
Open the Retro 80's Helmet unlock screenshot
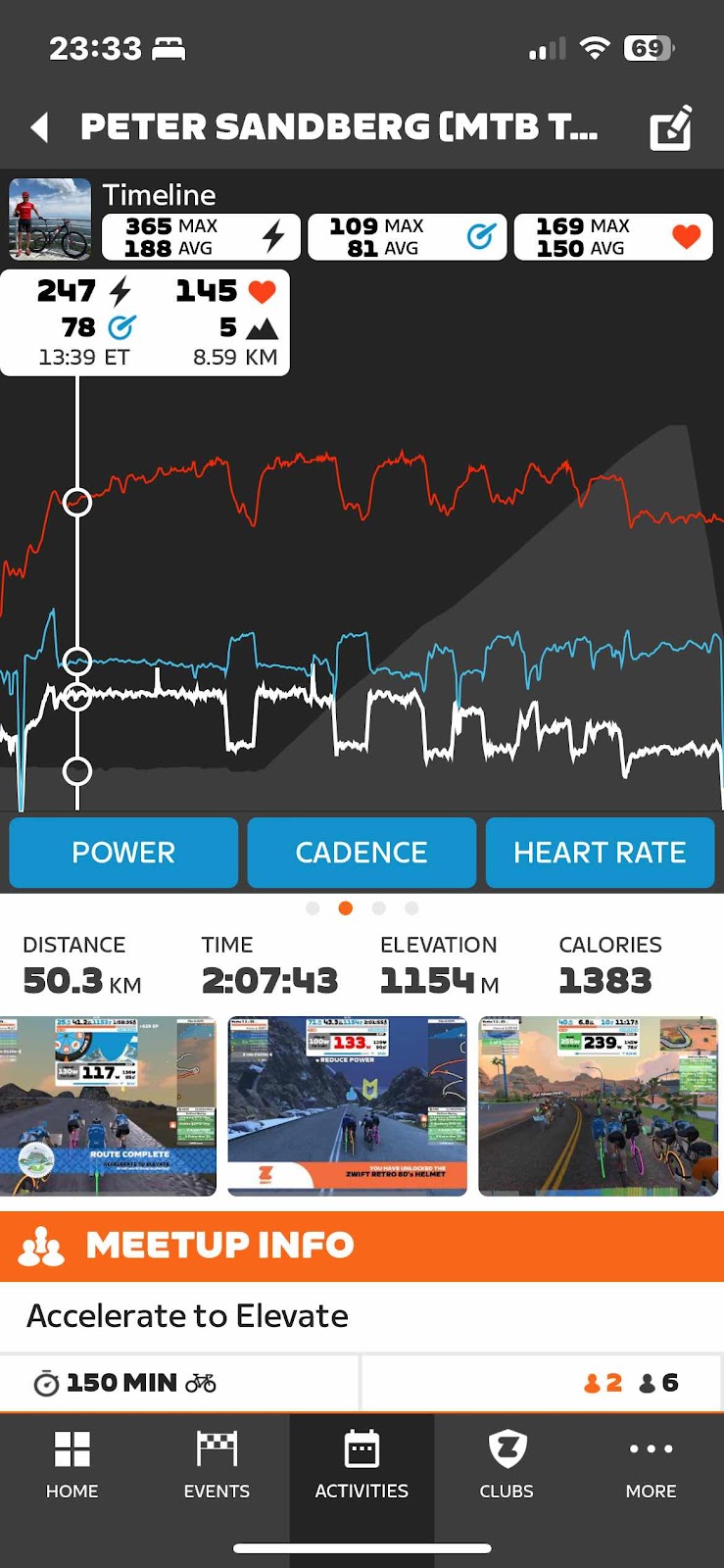click(347, 1106)
